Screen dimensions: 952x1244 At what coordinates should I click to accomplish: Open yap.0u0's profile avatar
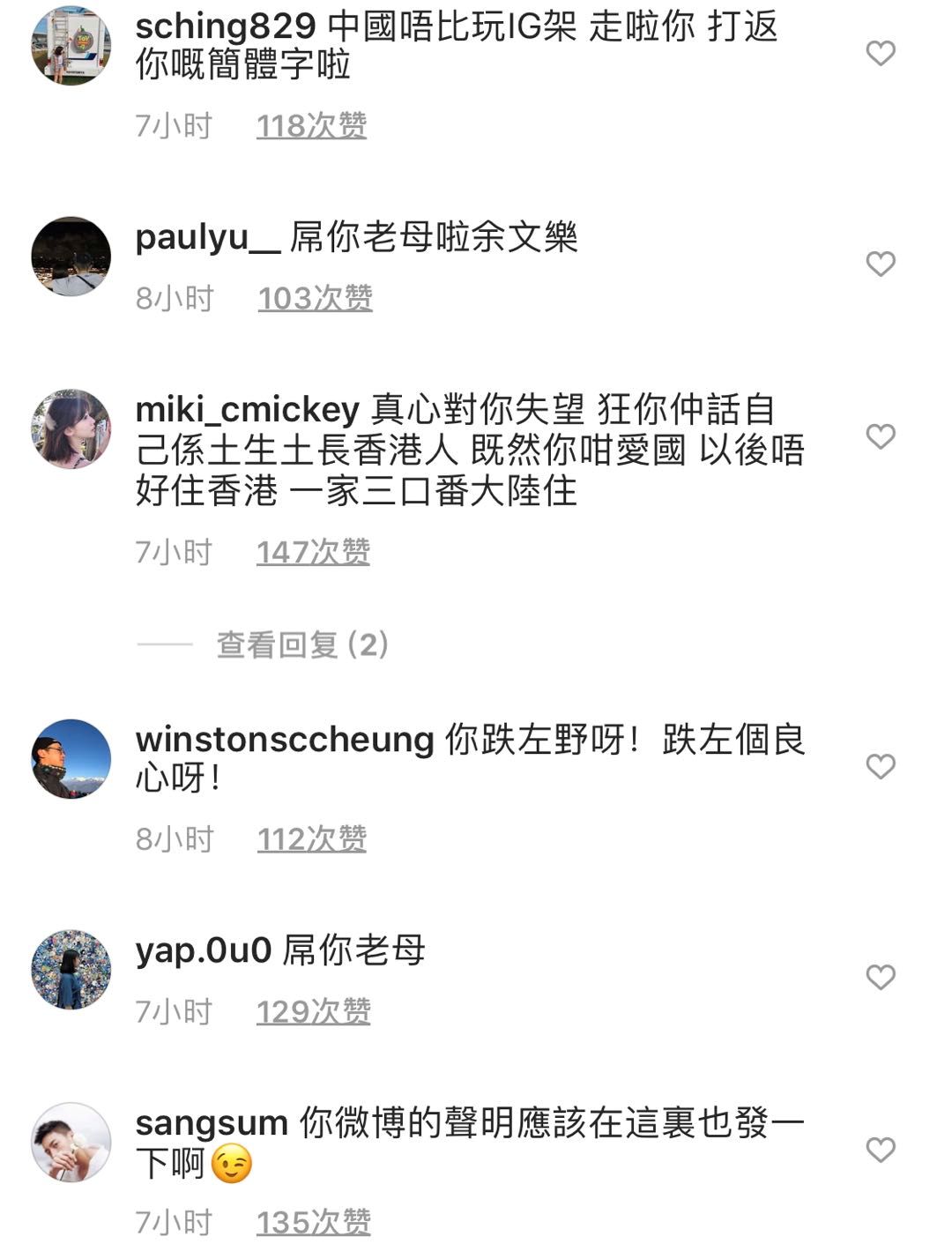pos(71,969)
